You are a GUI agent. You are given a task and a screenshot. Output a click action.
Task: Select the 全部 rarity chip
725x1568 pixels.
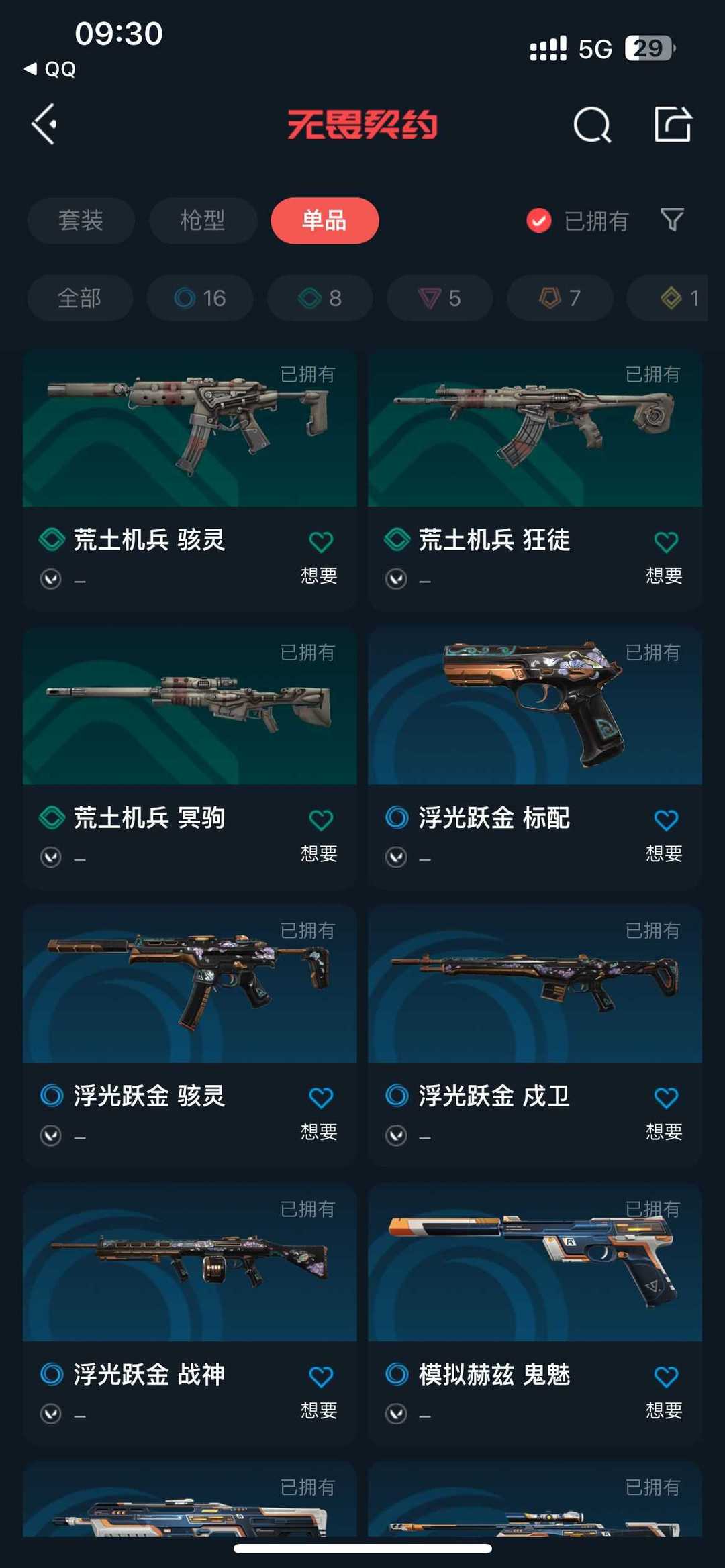79,298
